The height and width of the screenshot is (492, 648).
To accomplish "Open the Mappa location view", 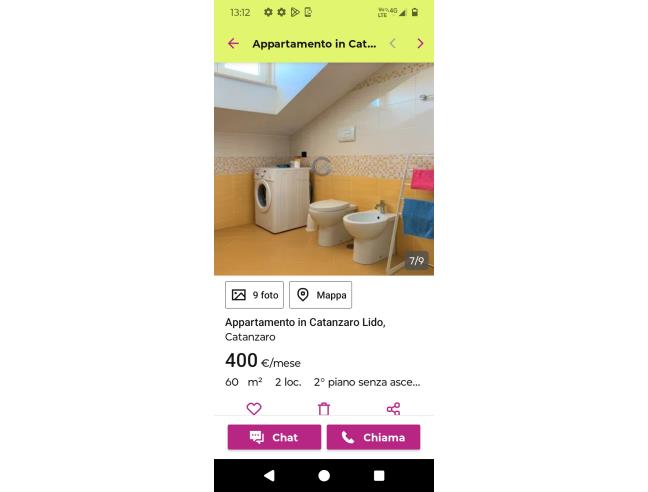I will click(x=321, y=295).
